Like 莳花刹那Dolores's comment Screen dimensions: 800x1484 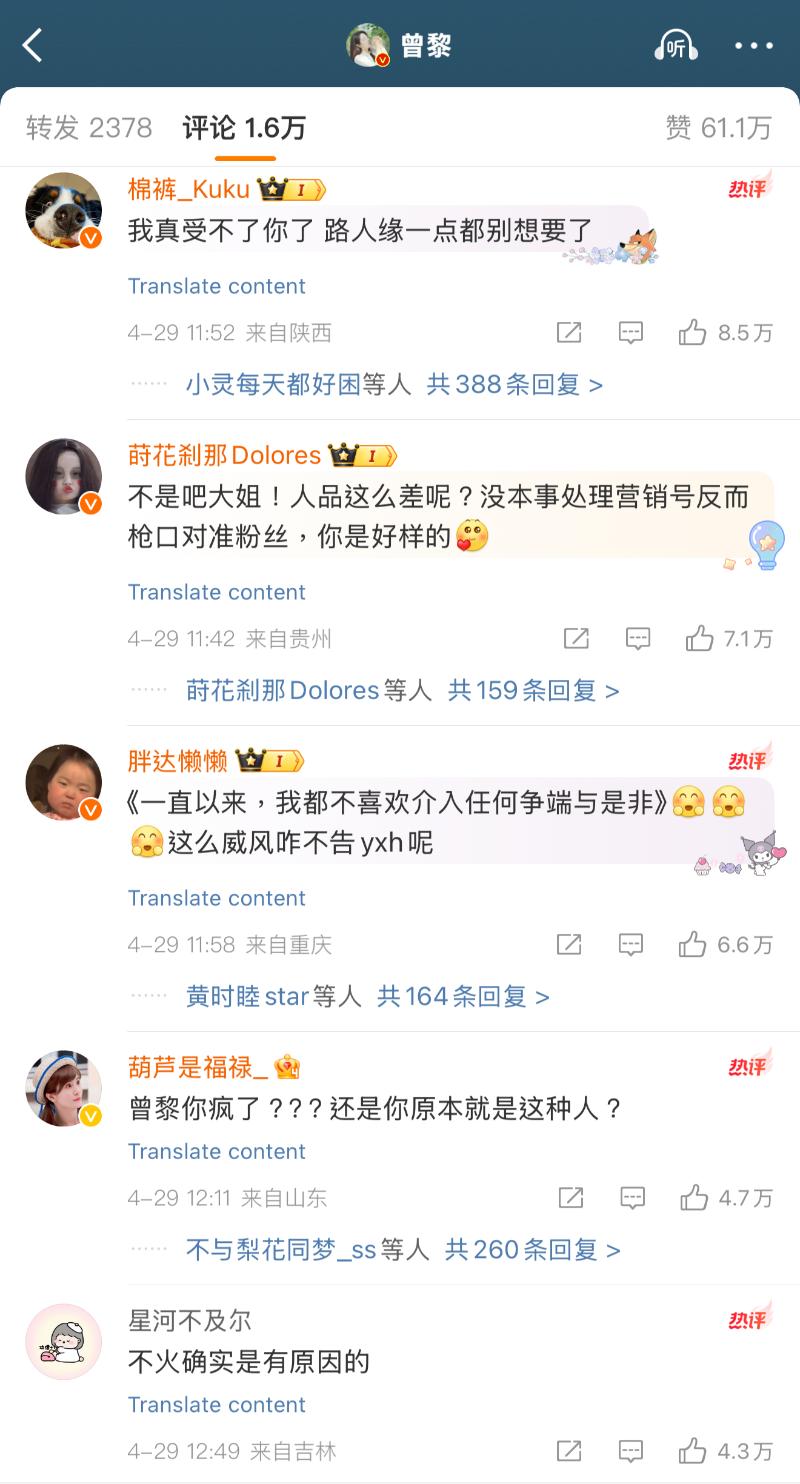[x=700, y=639]
